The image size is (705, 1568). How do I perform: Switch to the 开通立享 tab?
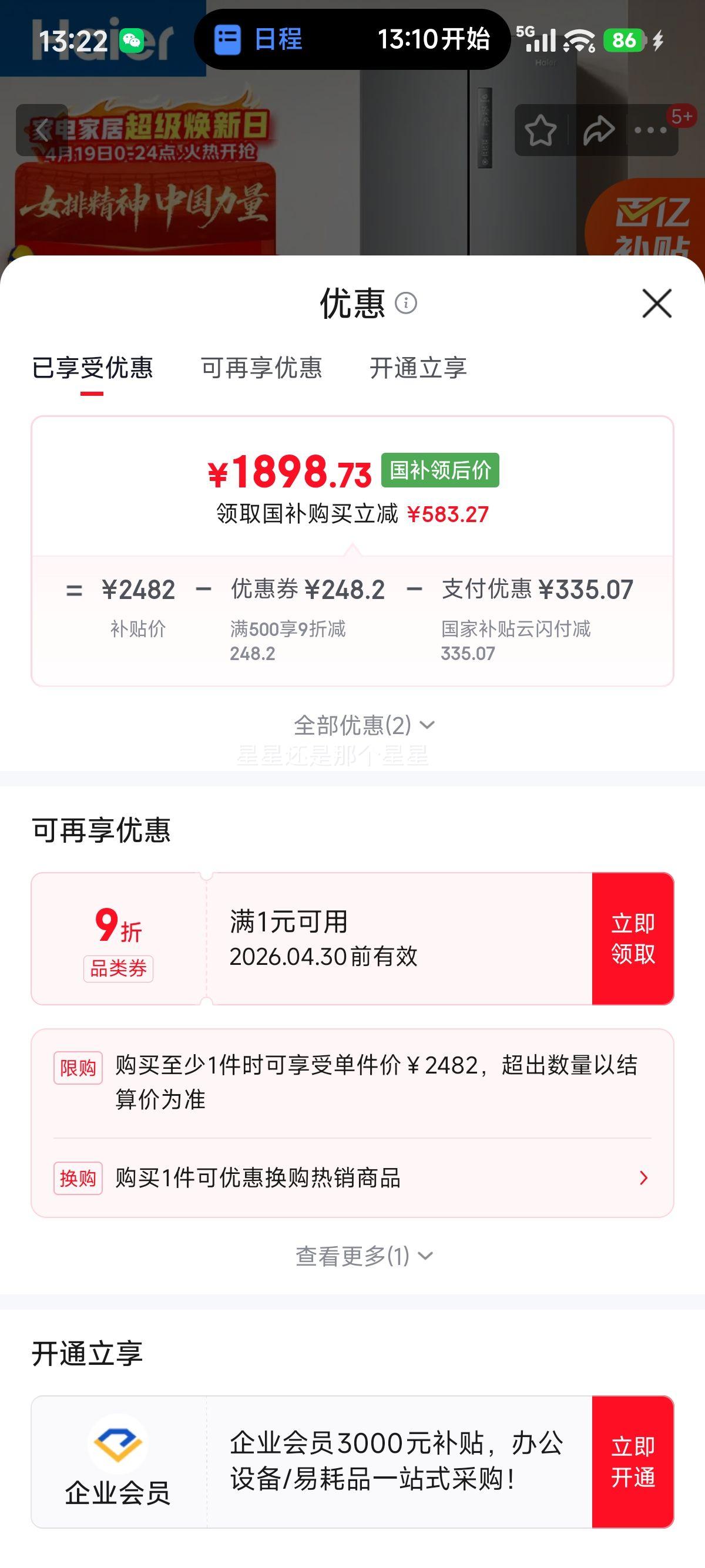419,368
